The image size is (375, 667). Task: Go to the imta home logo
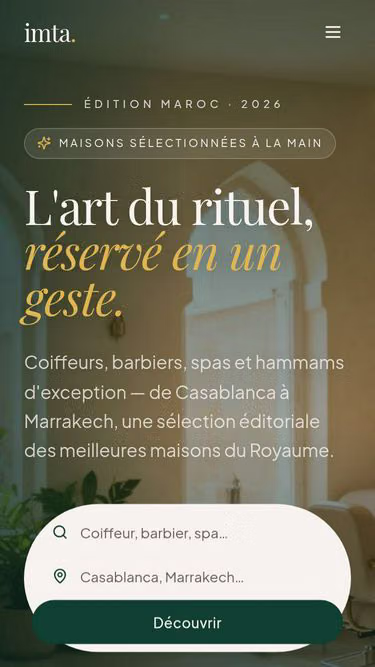click(50, 33)
